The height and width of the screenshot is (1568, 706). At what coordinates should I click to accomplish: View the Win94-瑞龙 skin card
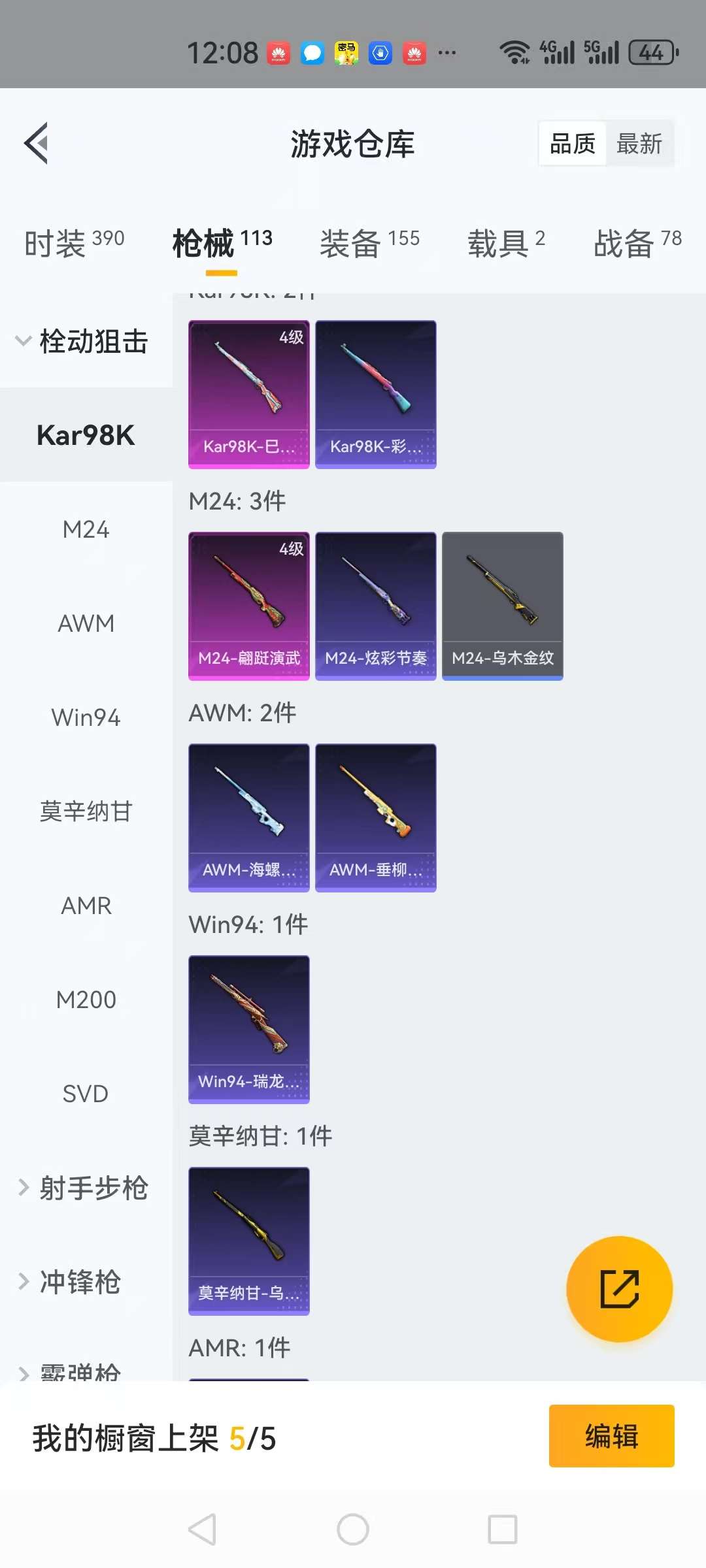pyautogui.click(x=248, y=1029)
